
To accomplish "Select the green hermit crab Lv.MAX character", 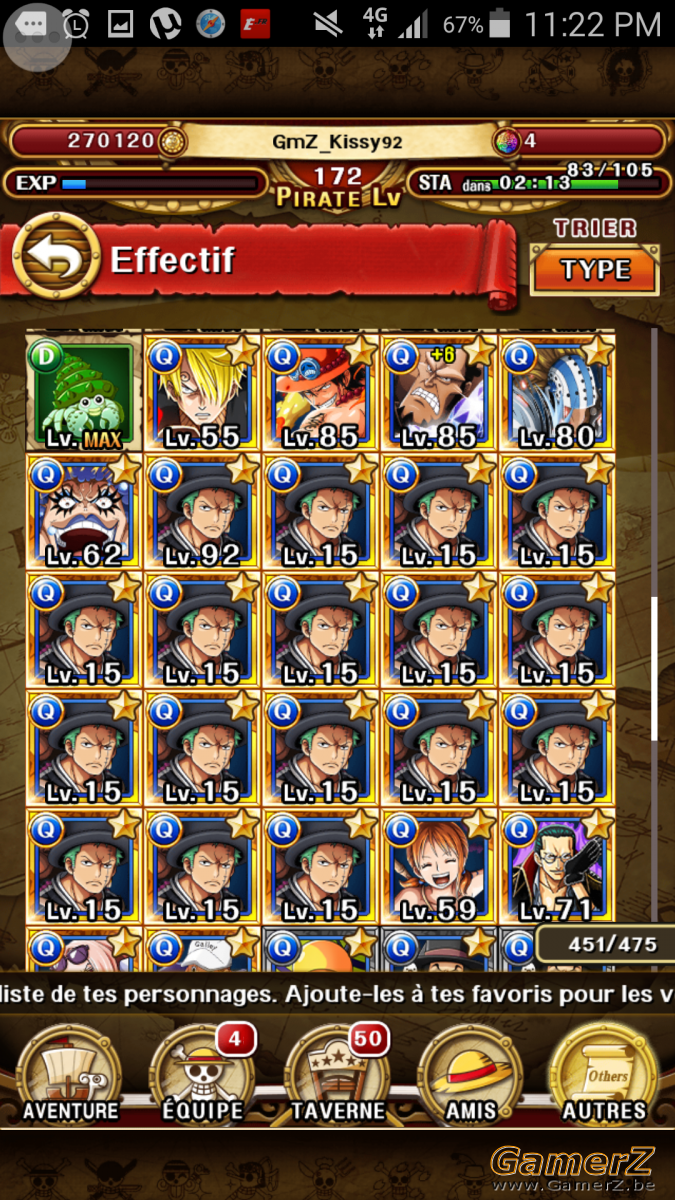I will [x=83, y=391].
